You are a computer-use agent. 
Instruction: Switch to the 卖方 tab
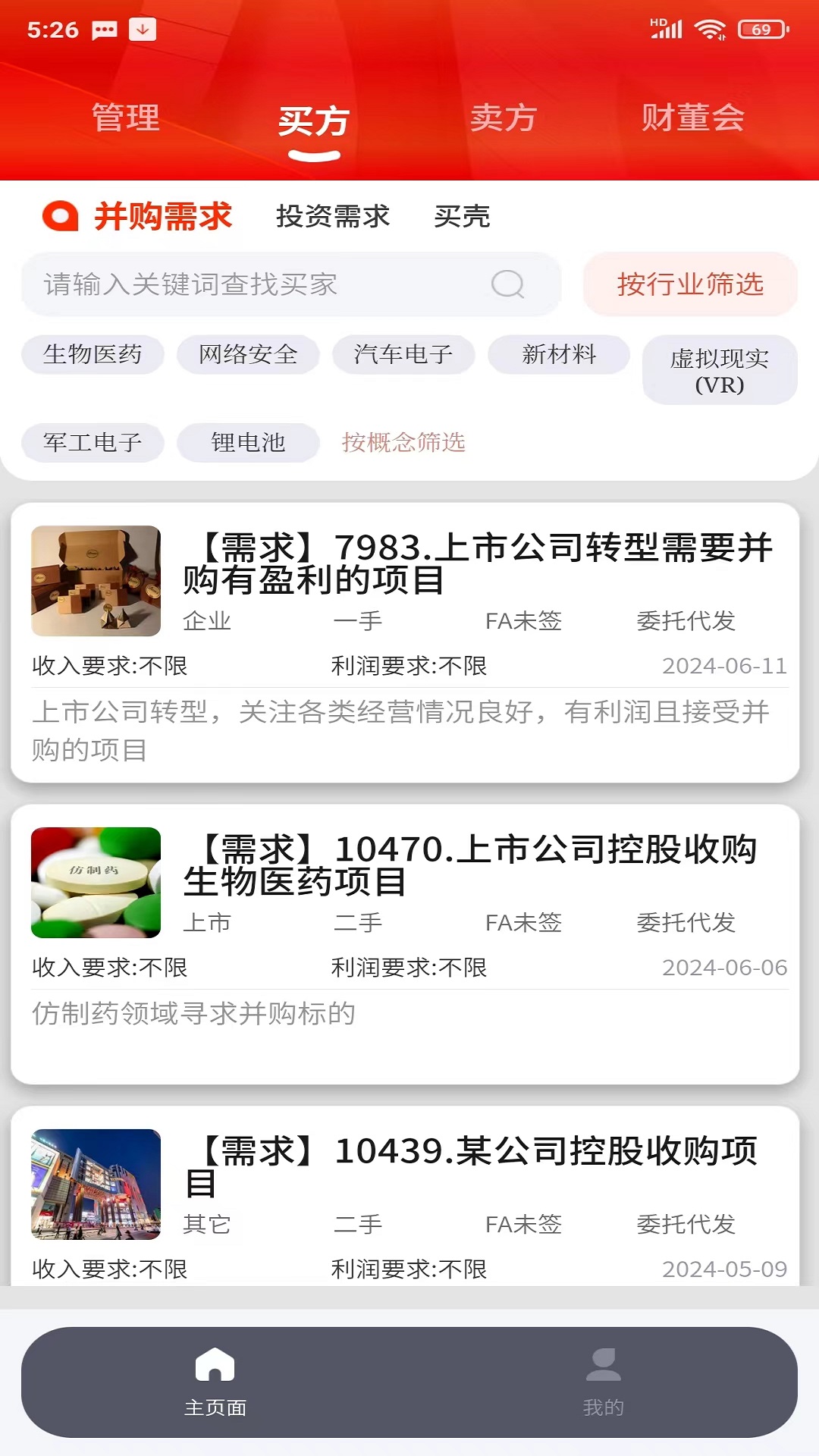(504, 118)
